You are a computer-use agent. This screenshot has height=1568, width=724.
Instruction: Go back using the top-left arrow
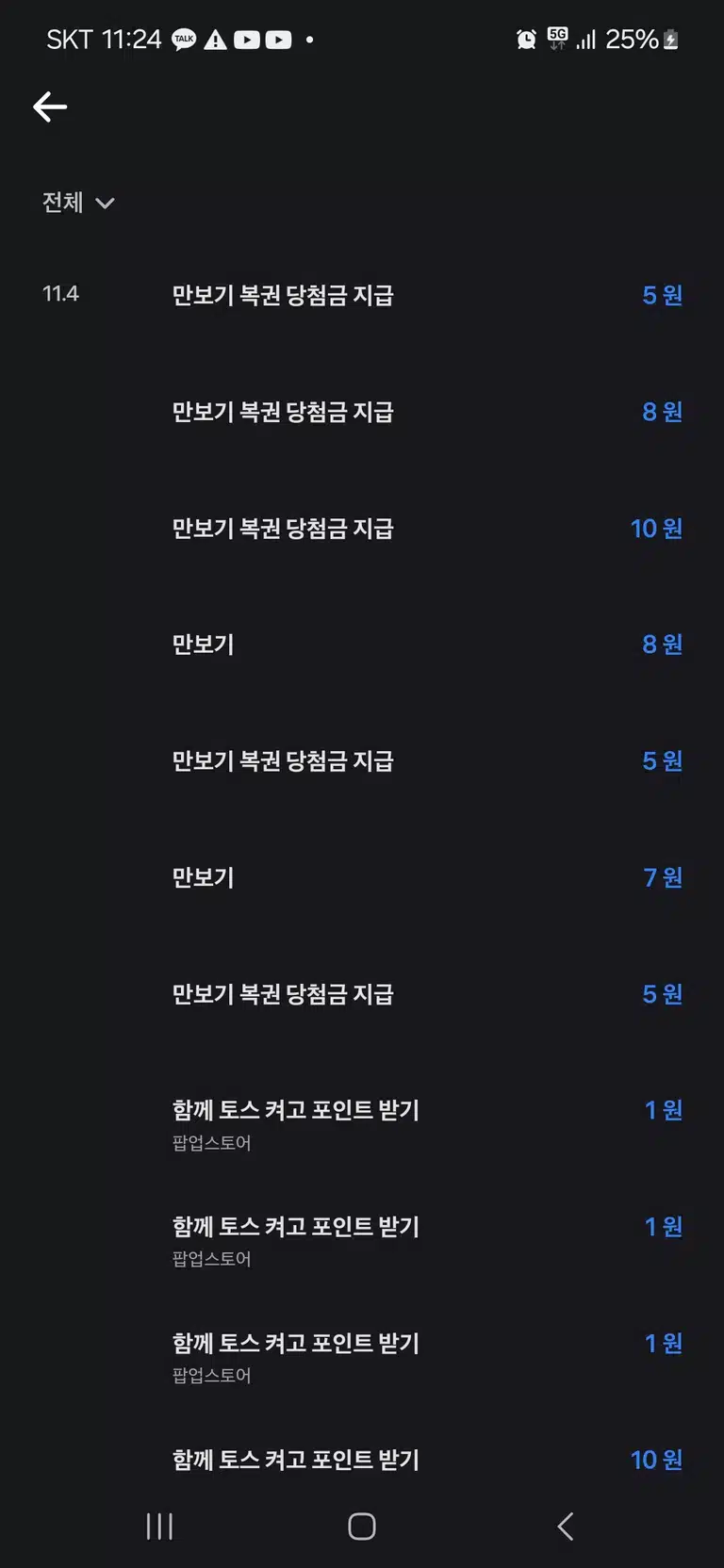point(50,107)
